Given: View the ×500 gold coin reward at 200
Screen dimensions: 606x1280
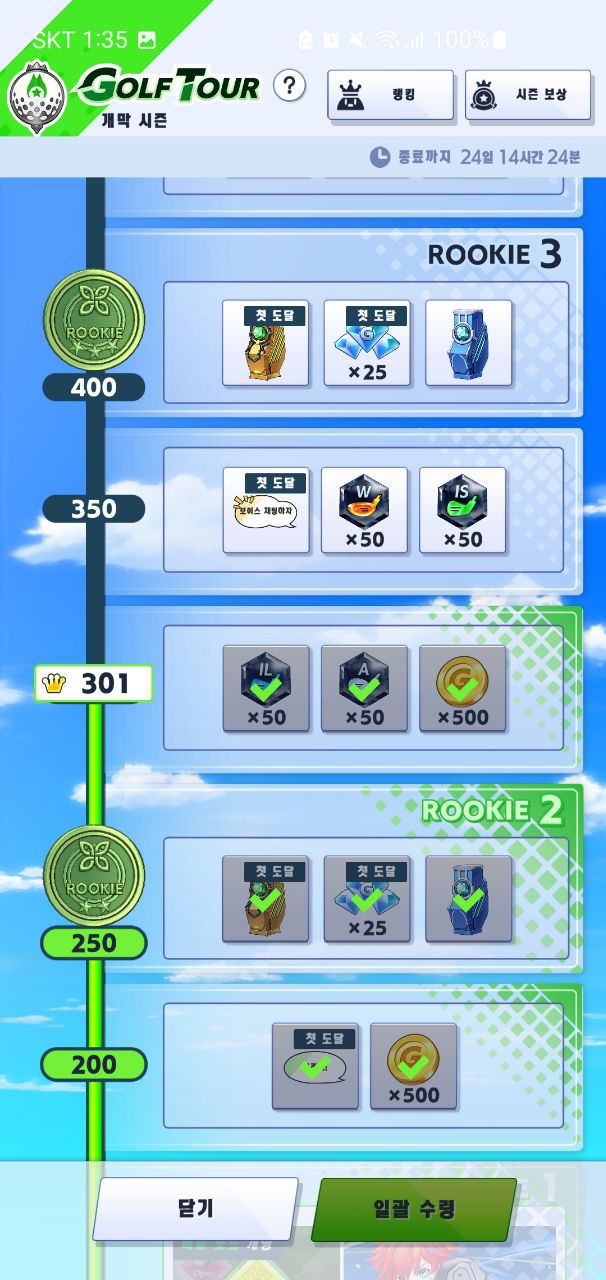Looking at the screenshot, I should click(413, 1066).
